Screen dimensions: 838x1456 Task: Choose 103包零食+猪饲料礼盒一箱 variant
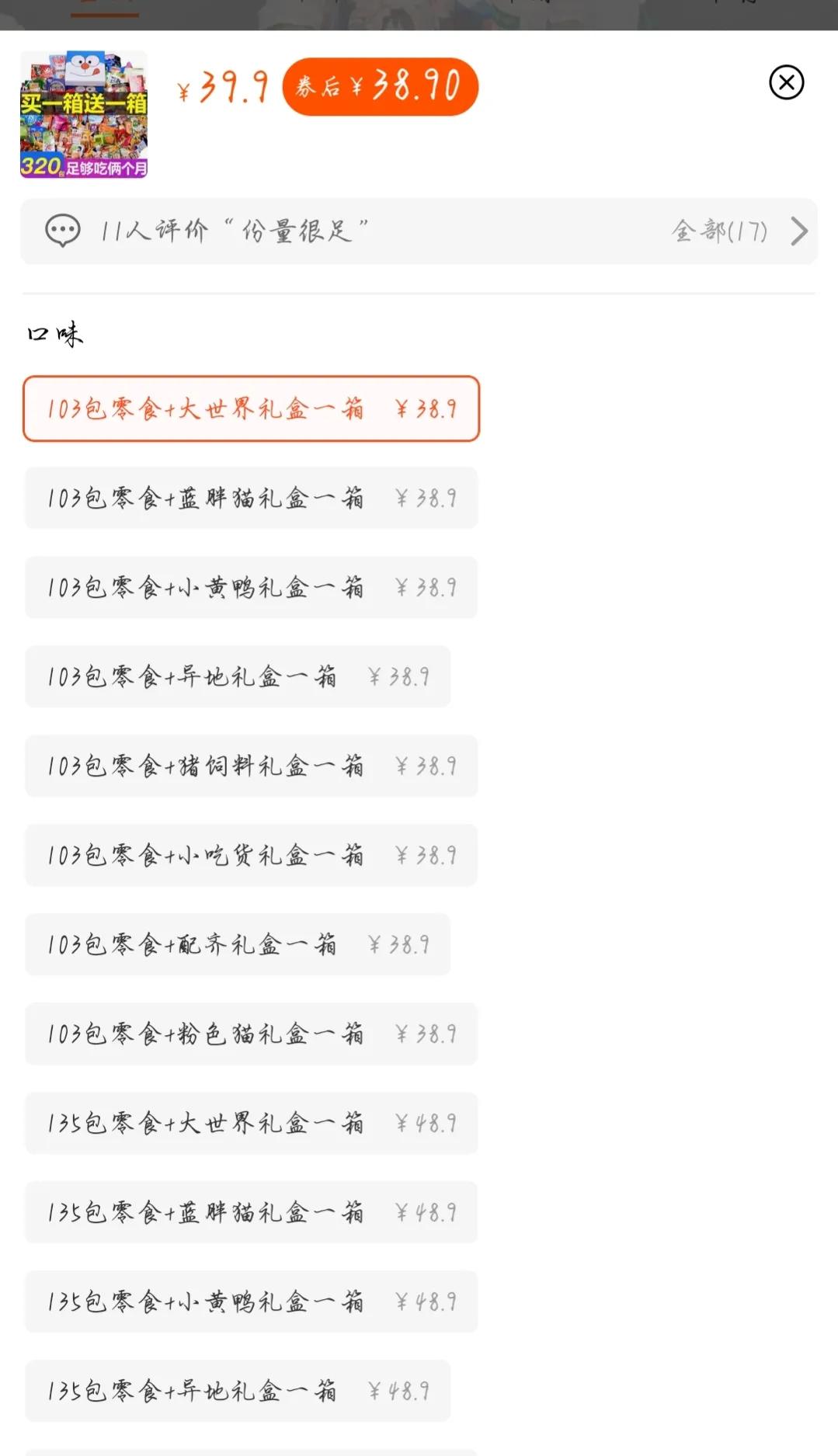(250, 766)
